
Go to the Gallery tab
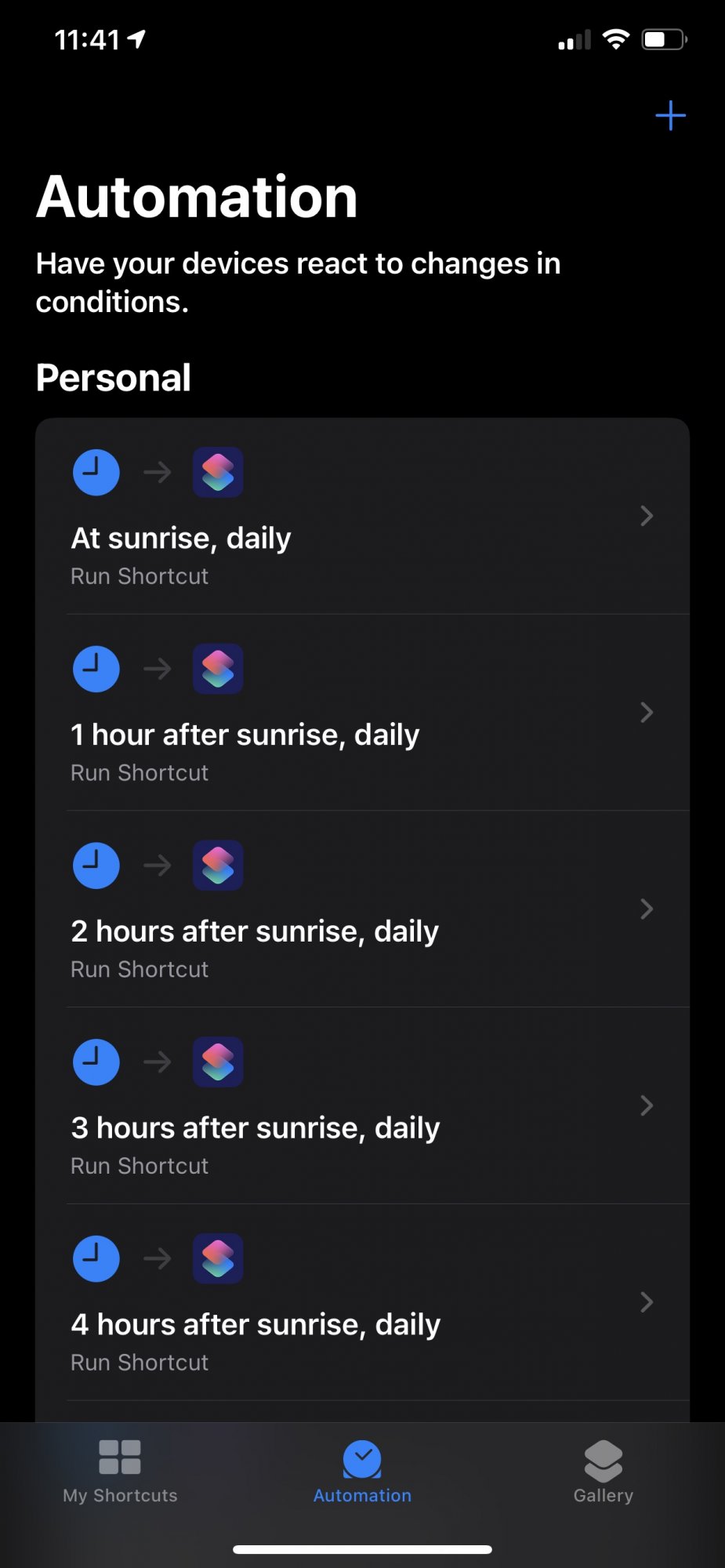(x=604, y=1472)
